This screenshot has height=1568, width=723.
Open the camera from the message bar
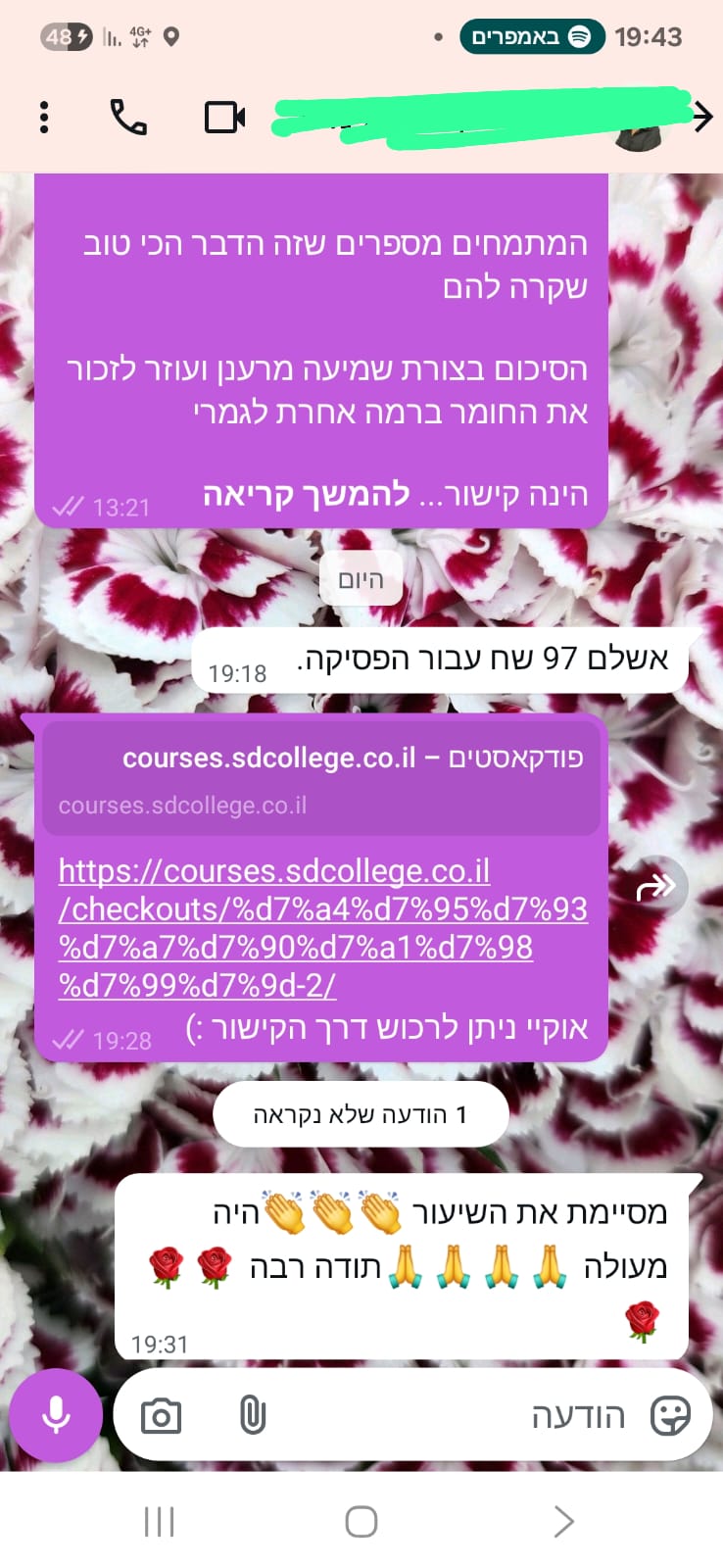click(x=161, y=1416)
